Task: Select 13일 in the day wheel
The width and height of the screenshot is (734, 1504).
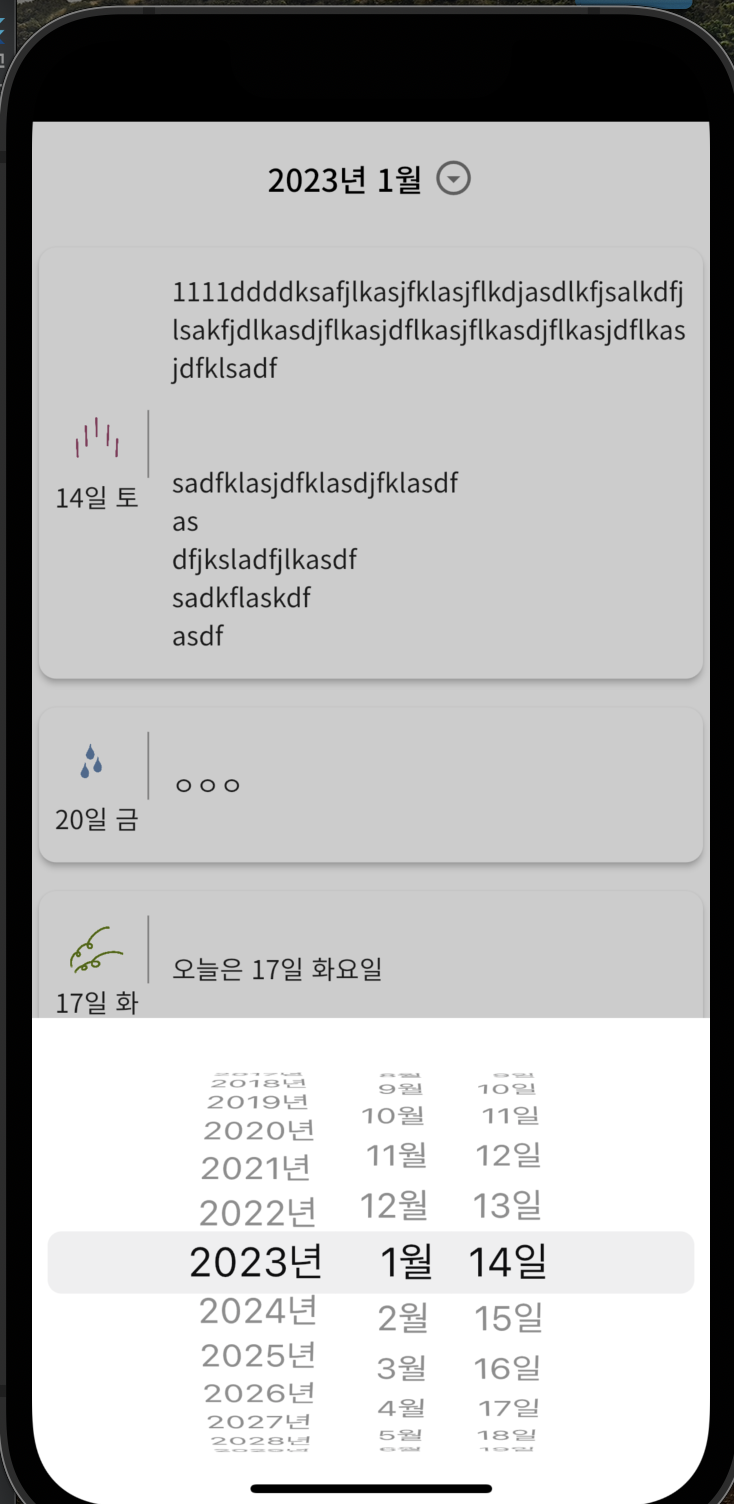Action: pyautogui.click(x=507, y=1205)
